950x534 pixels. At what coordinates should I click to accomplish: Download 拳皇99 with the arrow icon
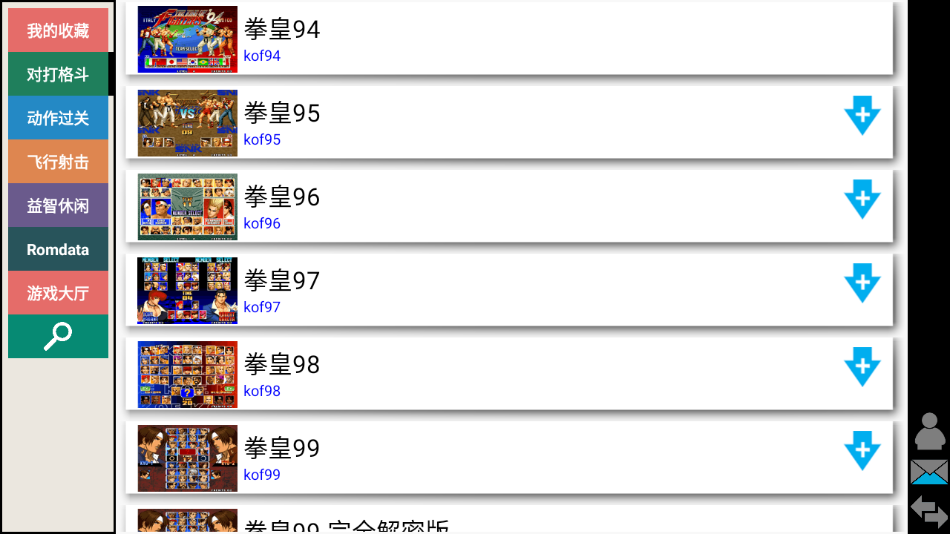point(862,451)
